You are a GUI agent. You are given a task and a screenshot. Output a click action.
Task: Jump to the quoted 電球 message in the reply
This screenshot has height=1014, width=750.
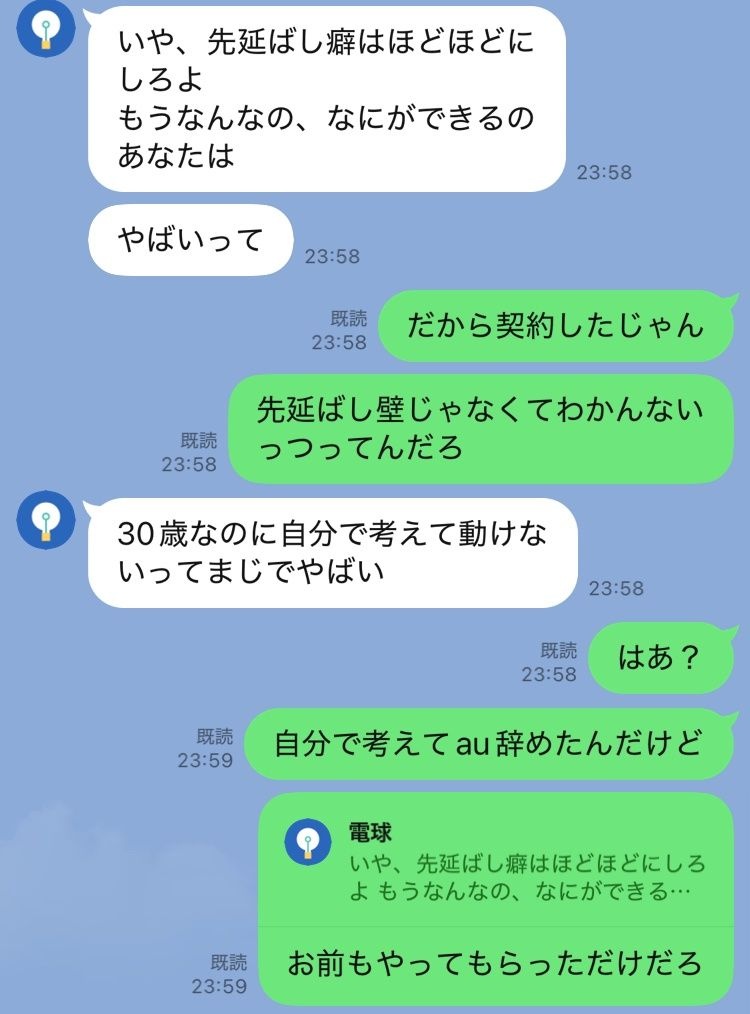coord(496,860)
